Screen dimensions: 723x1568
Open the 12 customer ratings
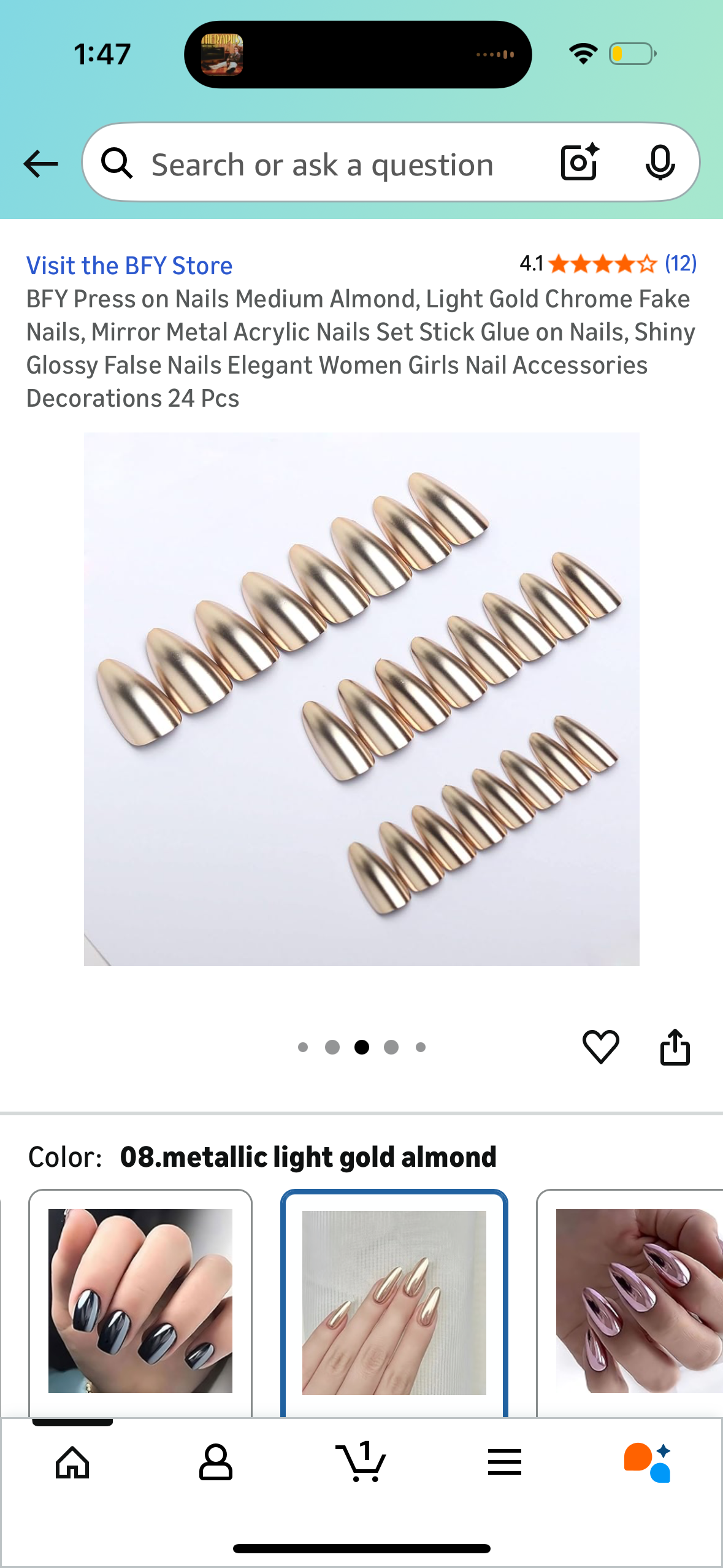click(x=680, y=264)
